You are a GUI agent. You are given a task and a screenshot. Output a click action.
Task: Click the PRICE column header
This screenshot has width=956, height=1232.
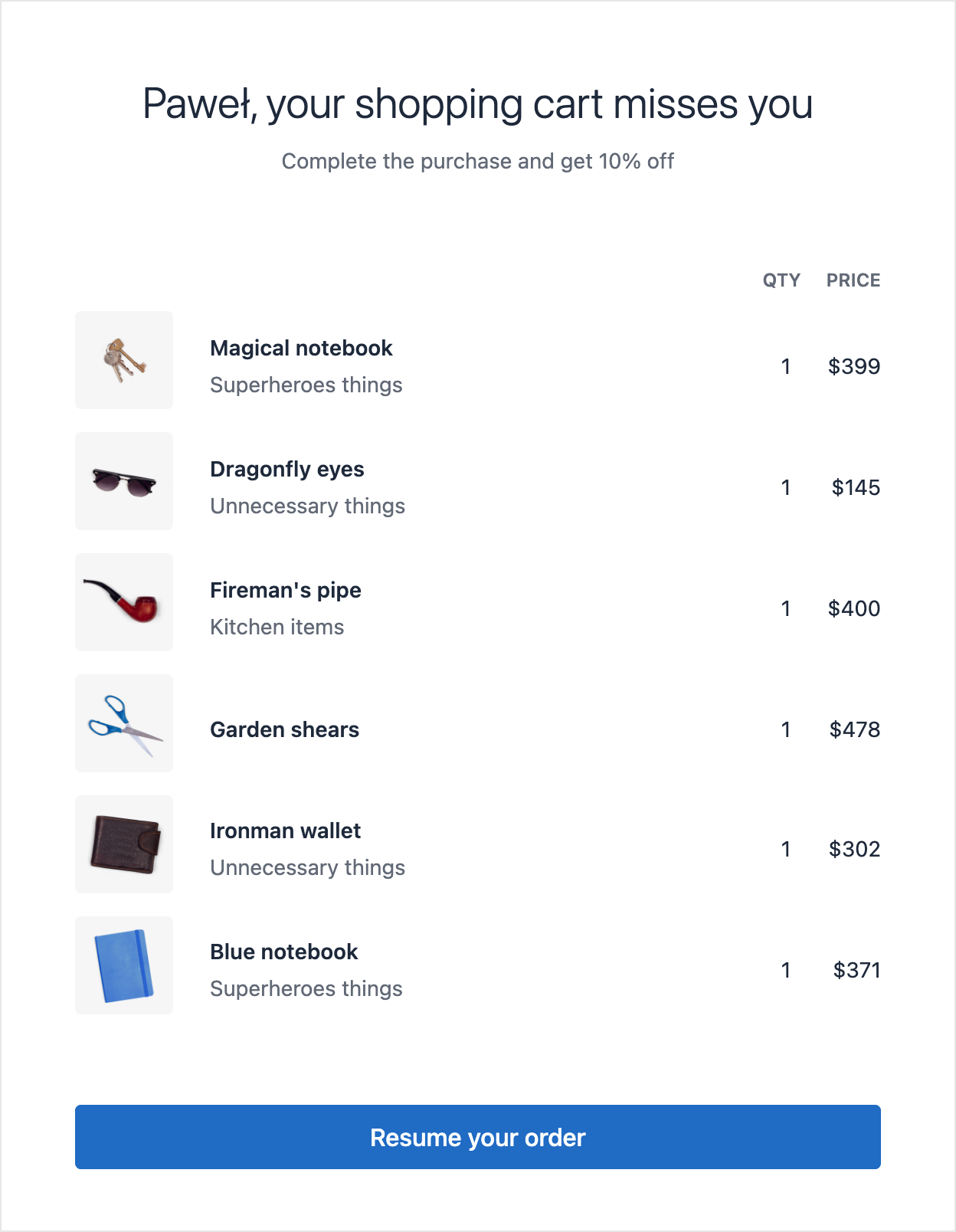click(852, 280)
